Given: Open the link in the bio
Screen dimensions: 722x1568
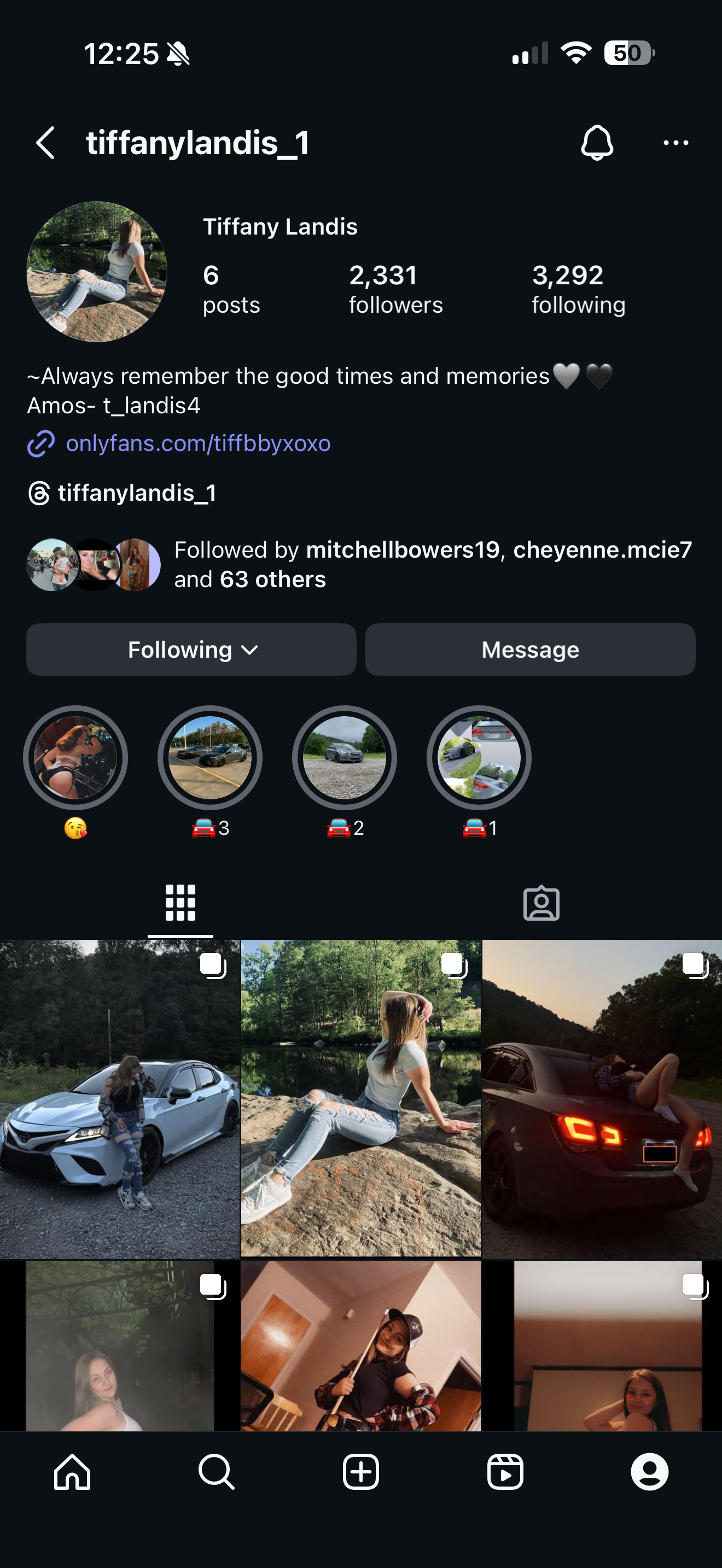Looking at the screenshot, I should (198, 443).
